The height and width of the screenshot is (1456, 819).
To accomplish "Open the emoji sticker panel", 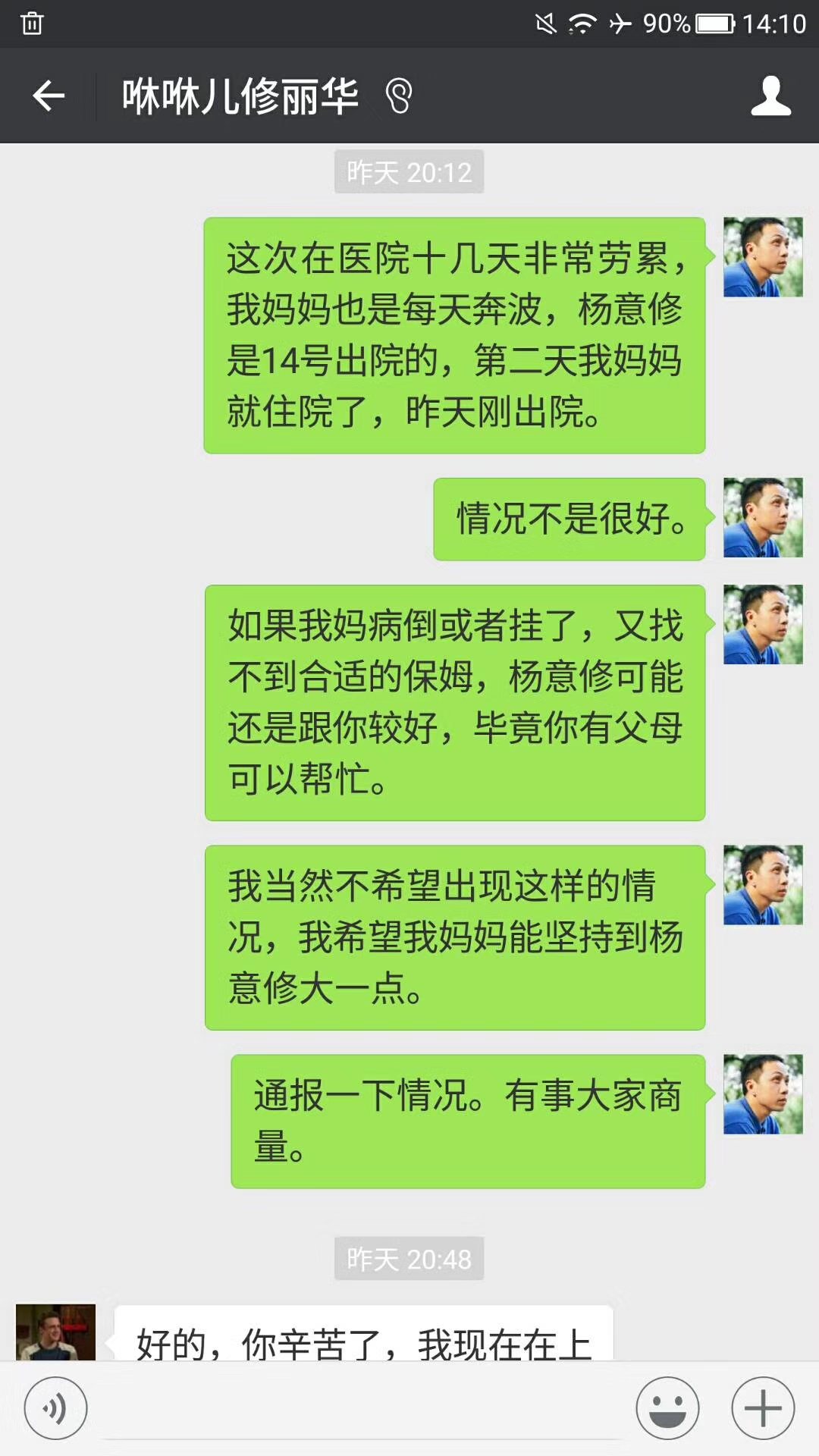I will (667, 1408).
